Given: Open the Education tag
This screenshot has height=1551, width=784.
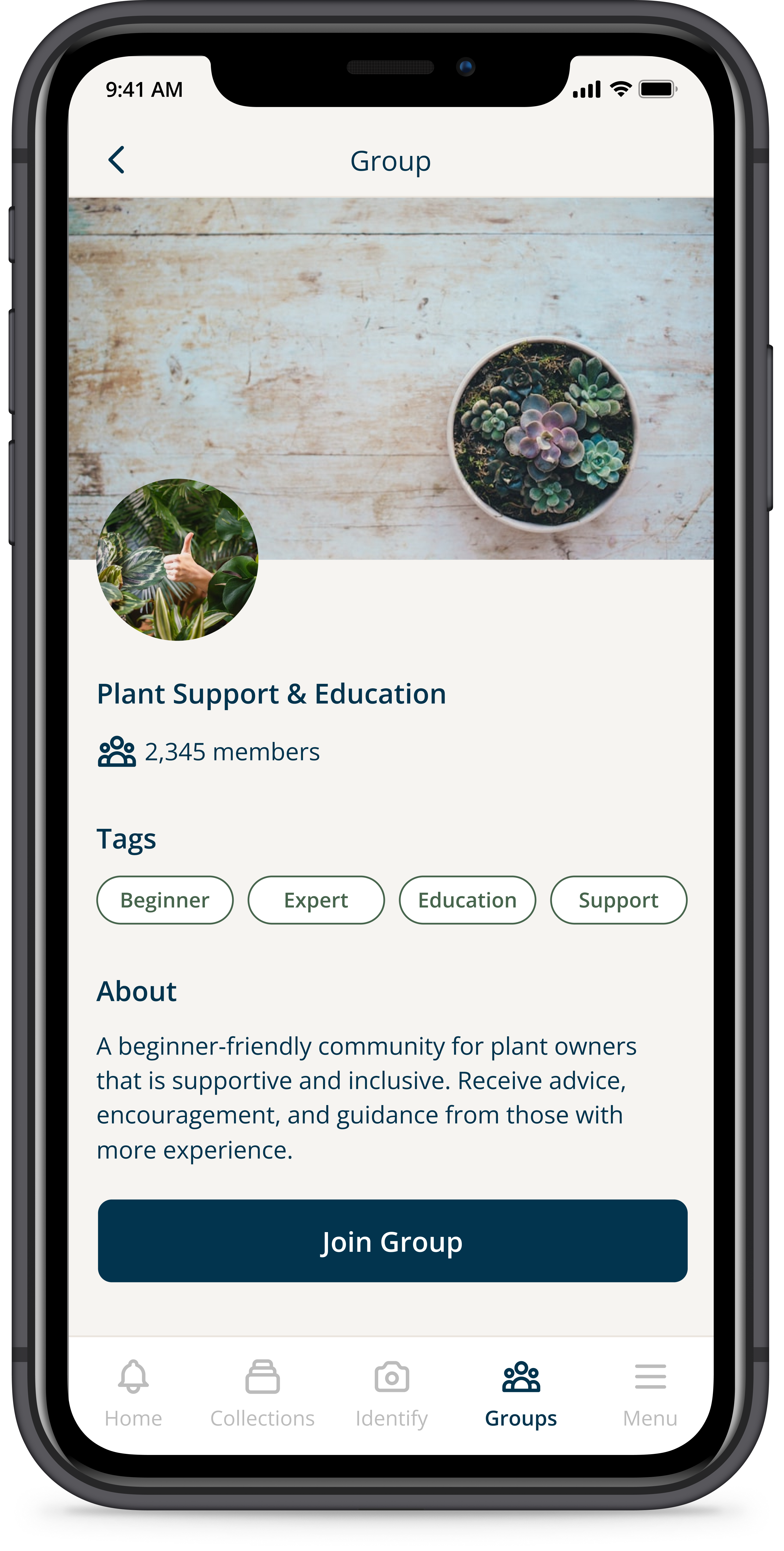Looking at the screenshot, I should click(467, 900).
